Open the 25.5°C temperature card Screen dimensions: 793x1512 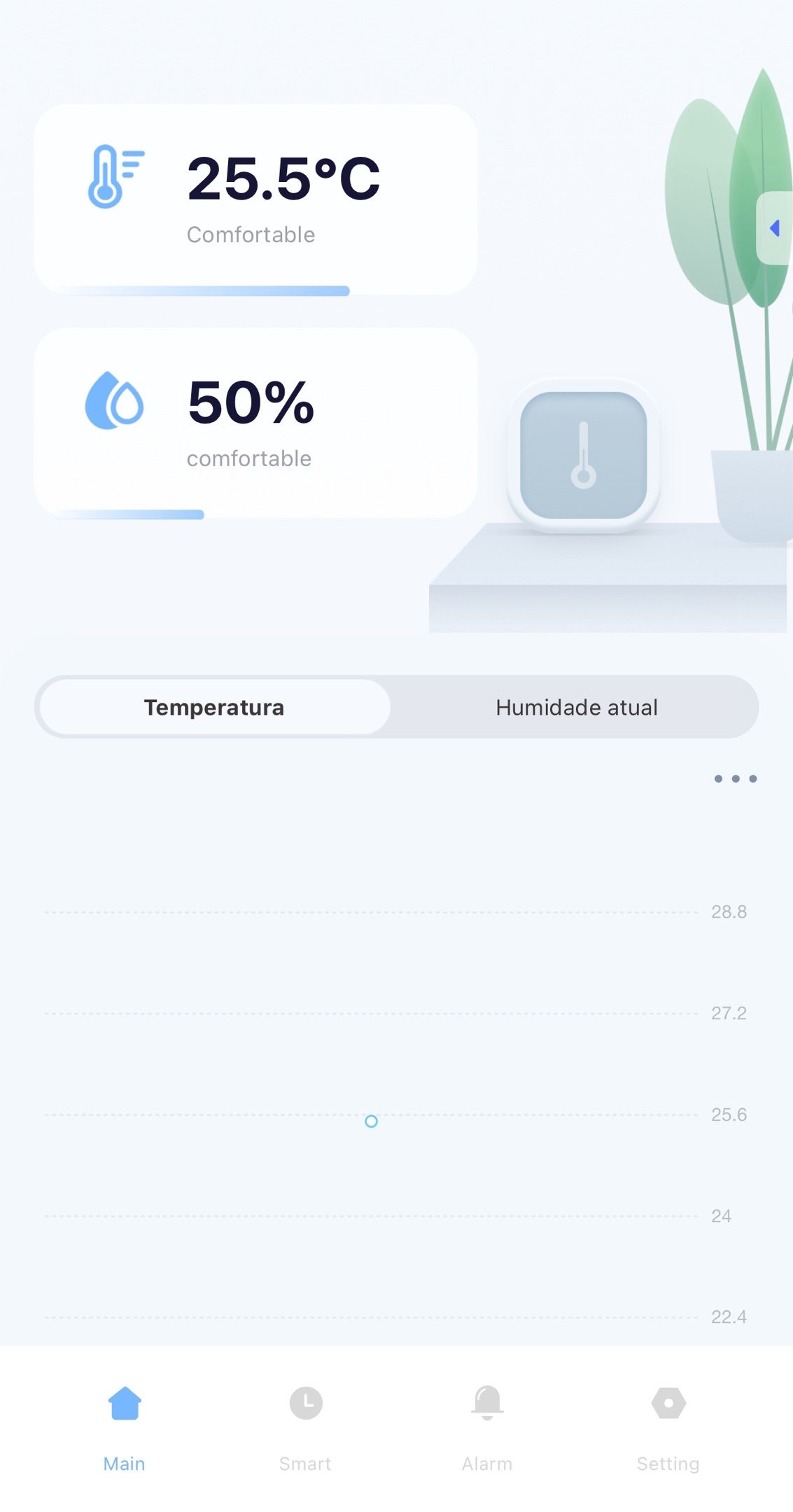(255, 199)
